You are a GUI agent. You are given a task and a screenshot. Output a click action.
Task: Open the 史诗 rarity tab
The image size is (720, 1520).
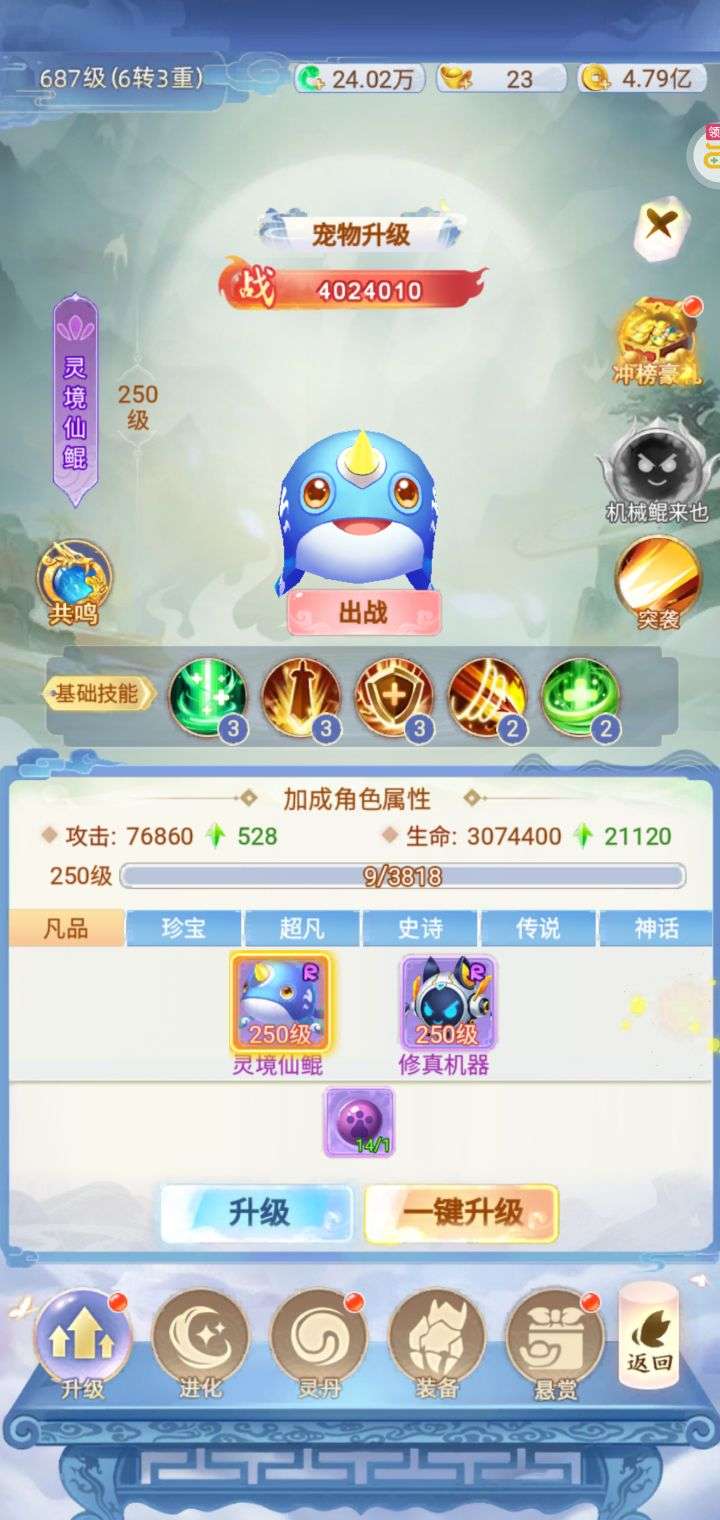[419, 928]
